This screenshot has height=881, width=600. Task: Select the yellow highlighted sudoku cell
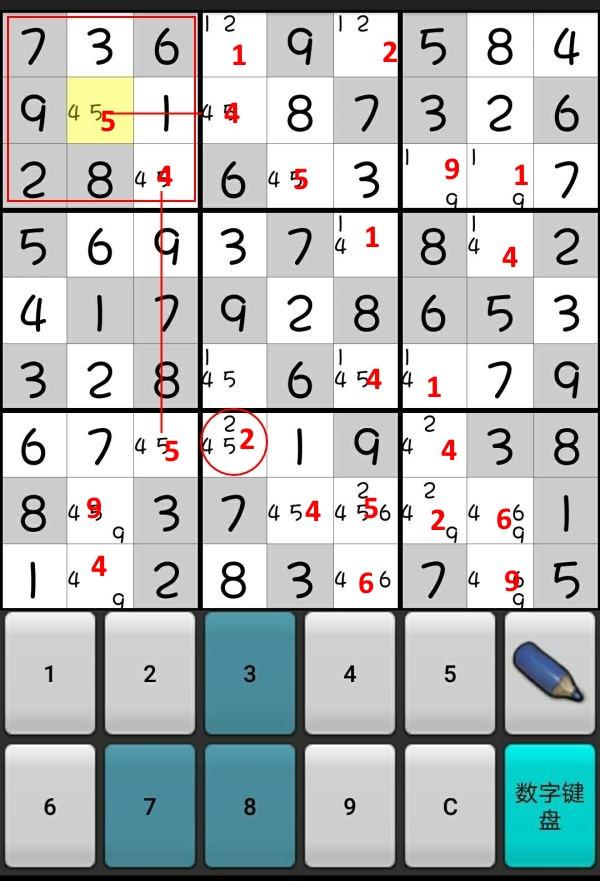pyautogui.click(x=100, y=111)
